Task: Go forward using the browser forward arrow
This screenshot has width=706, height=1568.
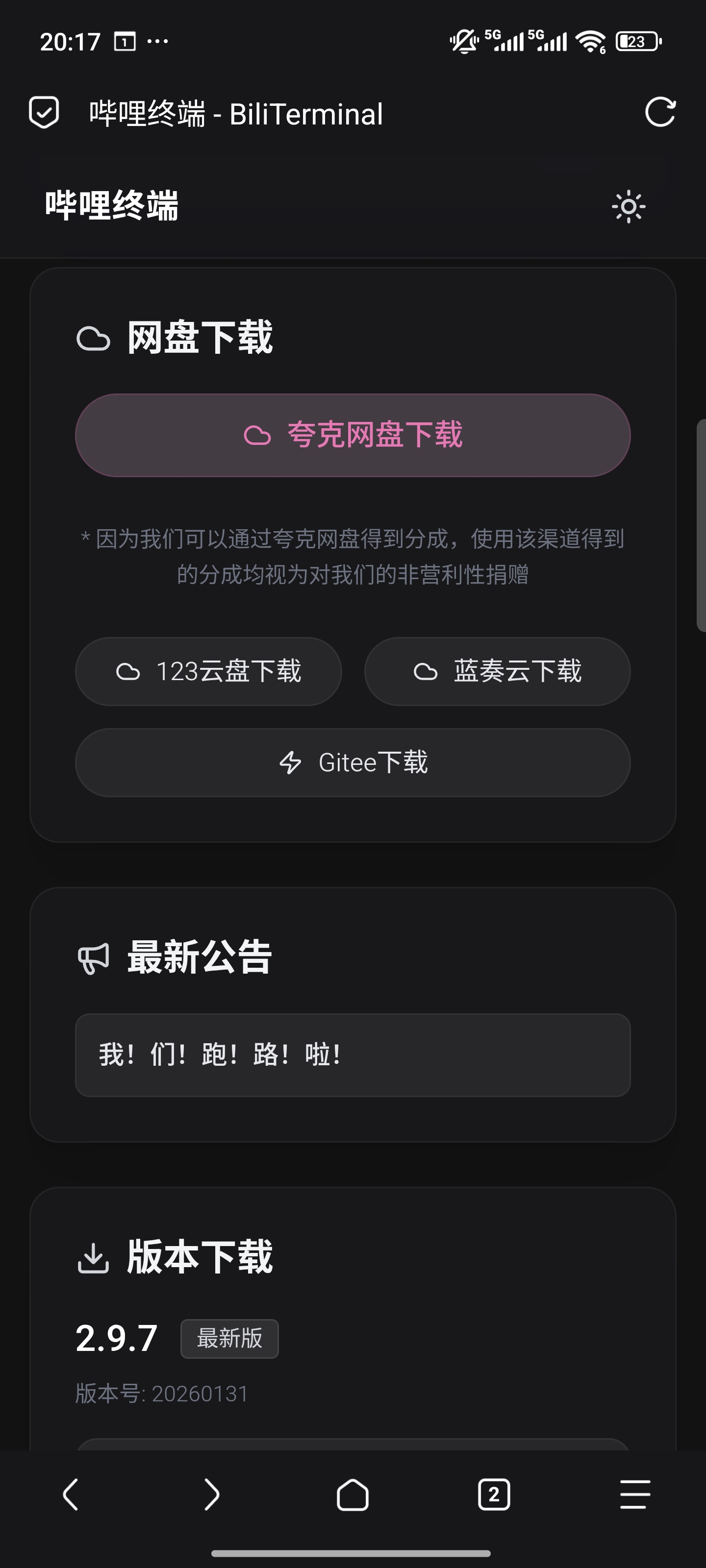Action: pos(211,1495)
